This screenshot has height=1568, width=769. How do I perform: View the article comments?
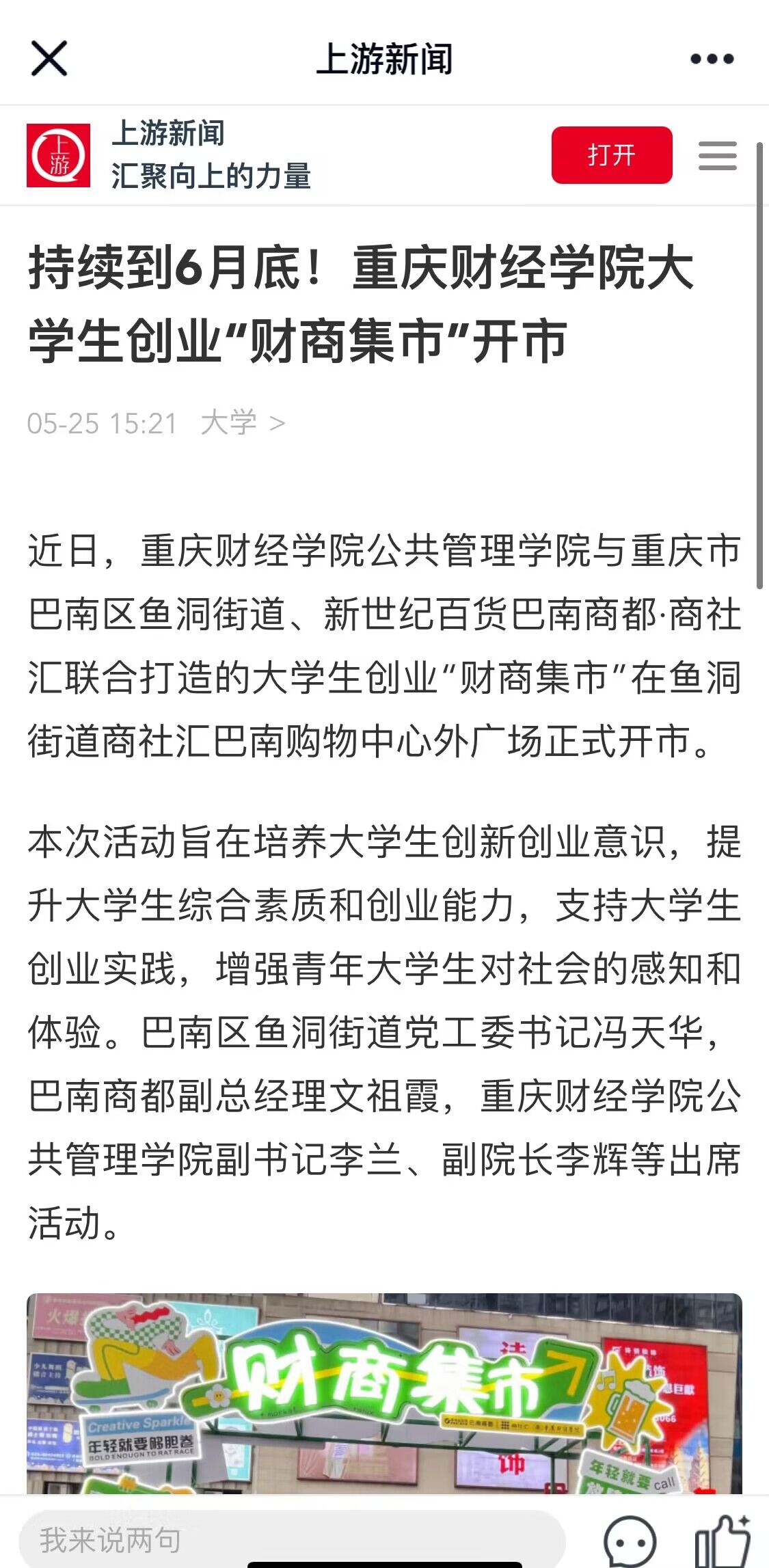(630, 1541)
